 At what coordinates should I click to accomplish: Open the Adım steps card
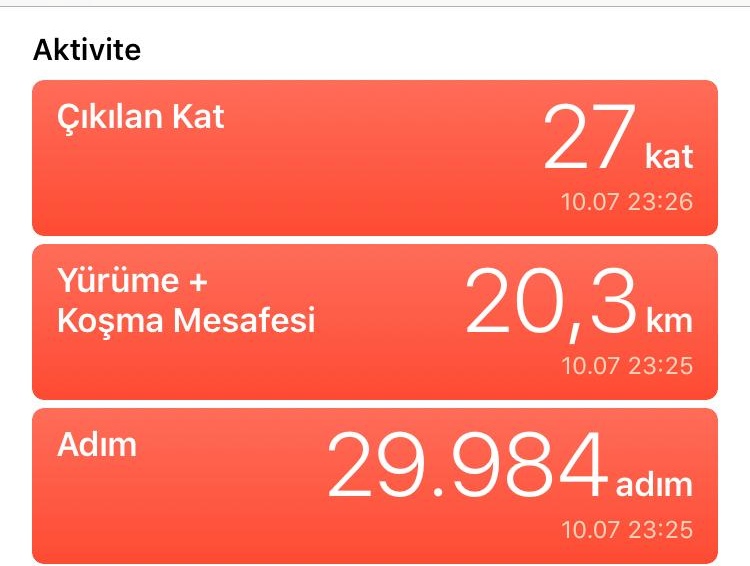tap(374, 485)
